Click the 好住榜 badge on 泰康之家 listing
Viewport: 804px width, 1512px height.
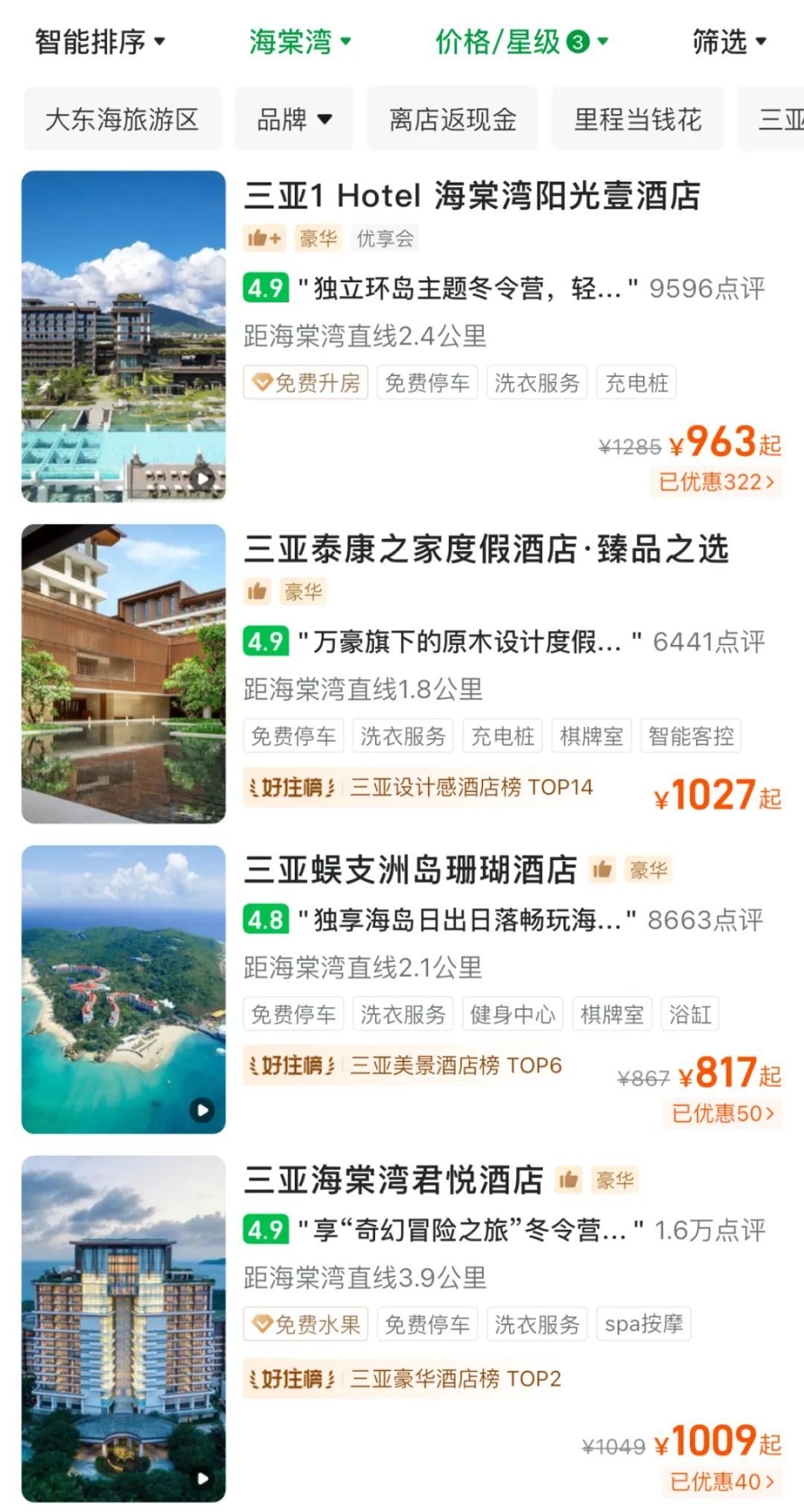290,787
